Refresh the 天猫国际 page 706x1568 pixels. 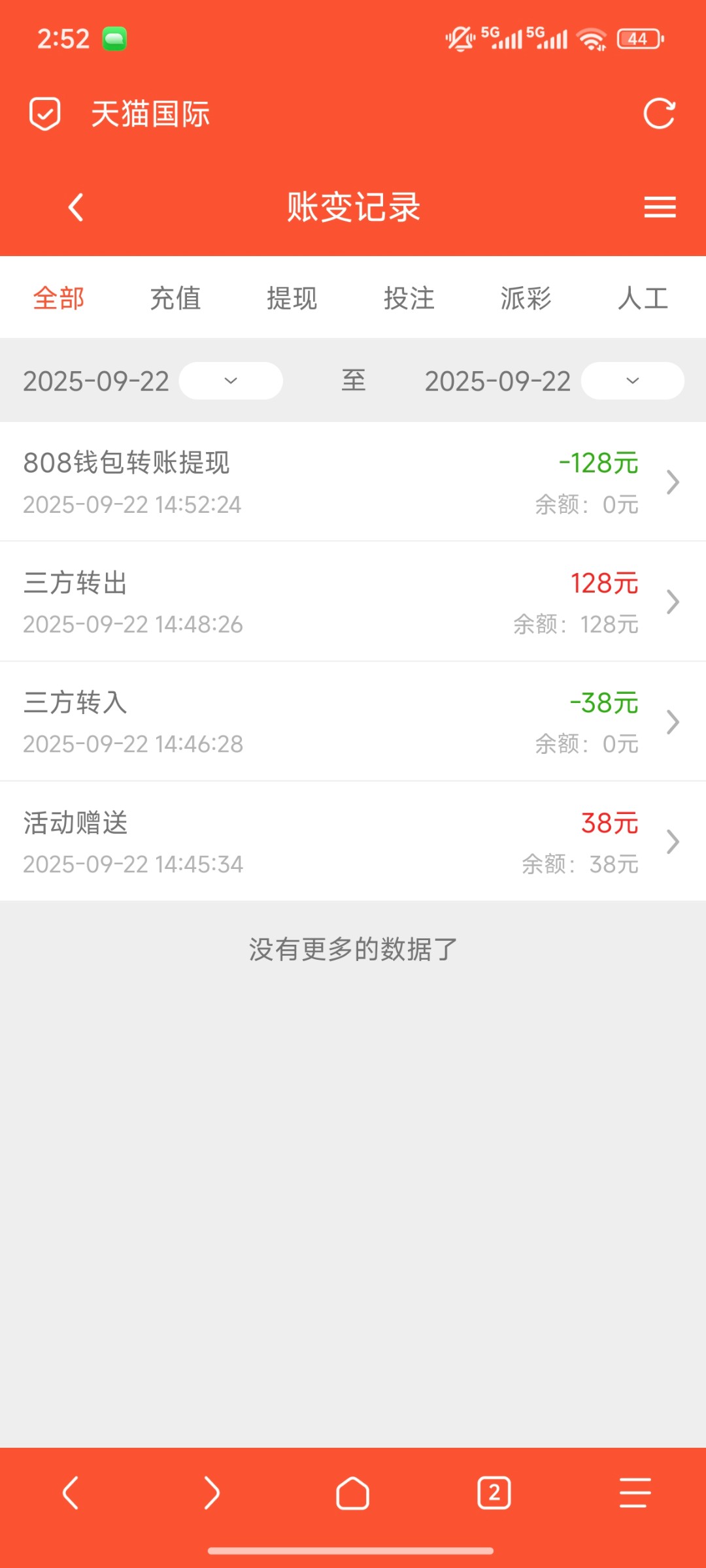click(660, 114)
